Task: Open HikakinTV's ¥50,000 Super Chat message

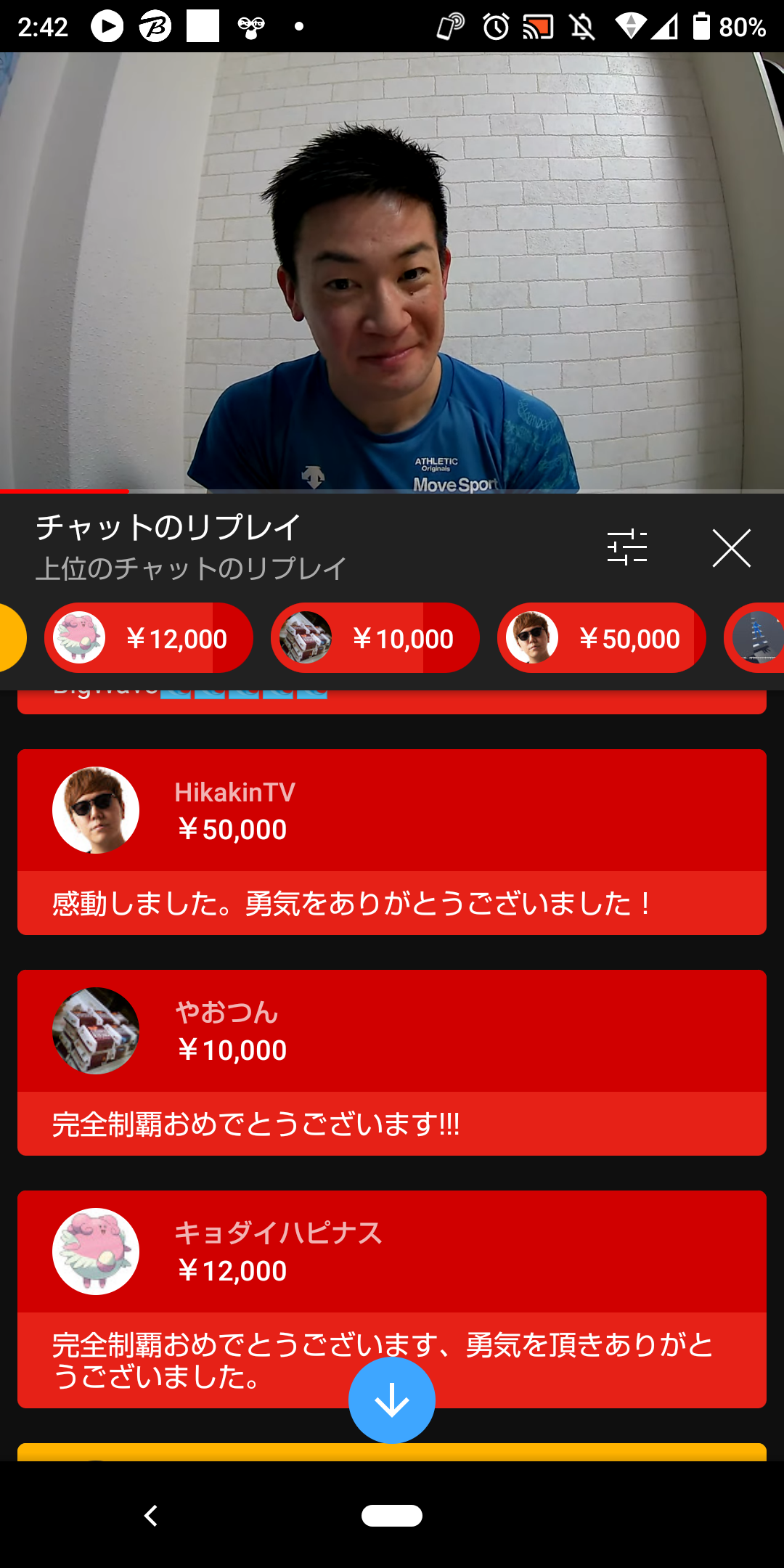Action: (x=392, y=842)
